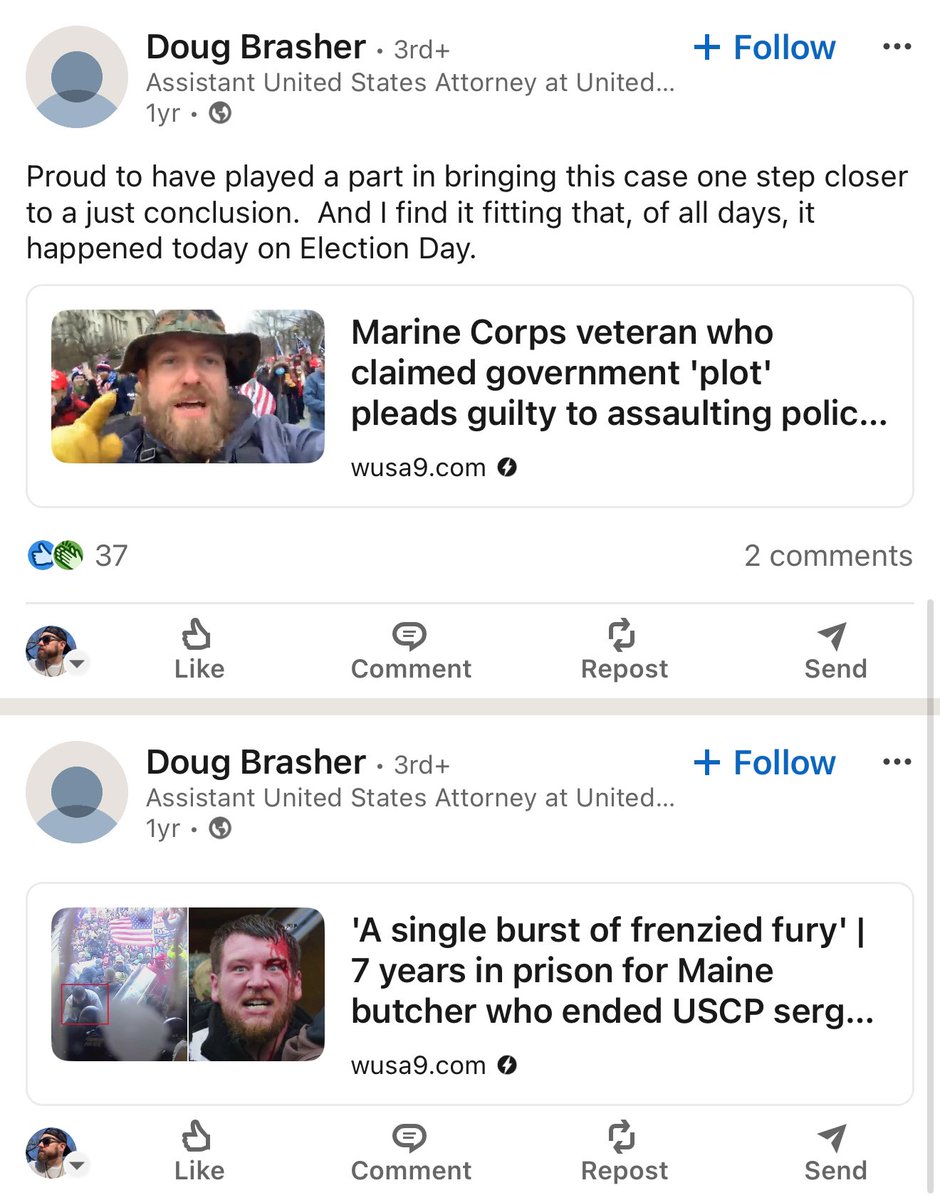The width and height of the screenshot is (940, 1200).
Task: Send the Marine Corps veteran post
Action: (x=834, y=650)
